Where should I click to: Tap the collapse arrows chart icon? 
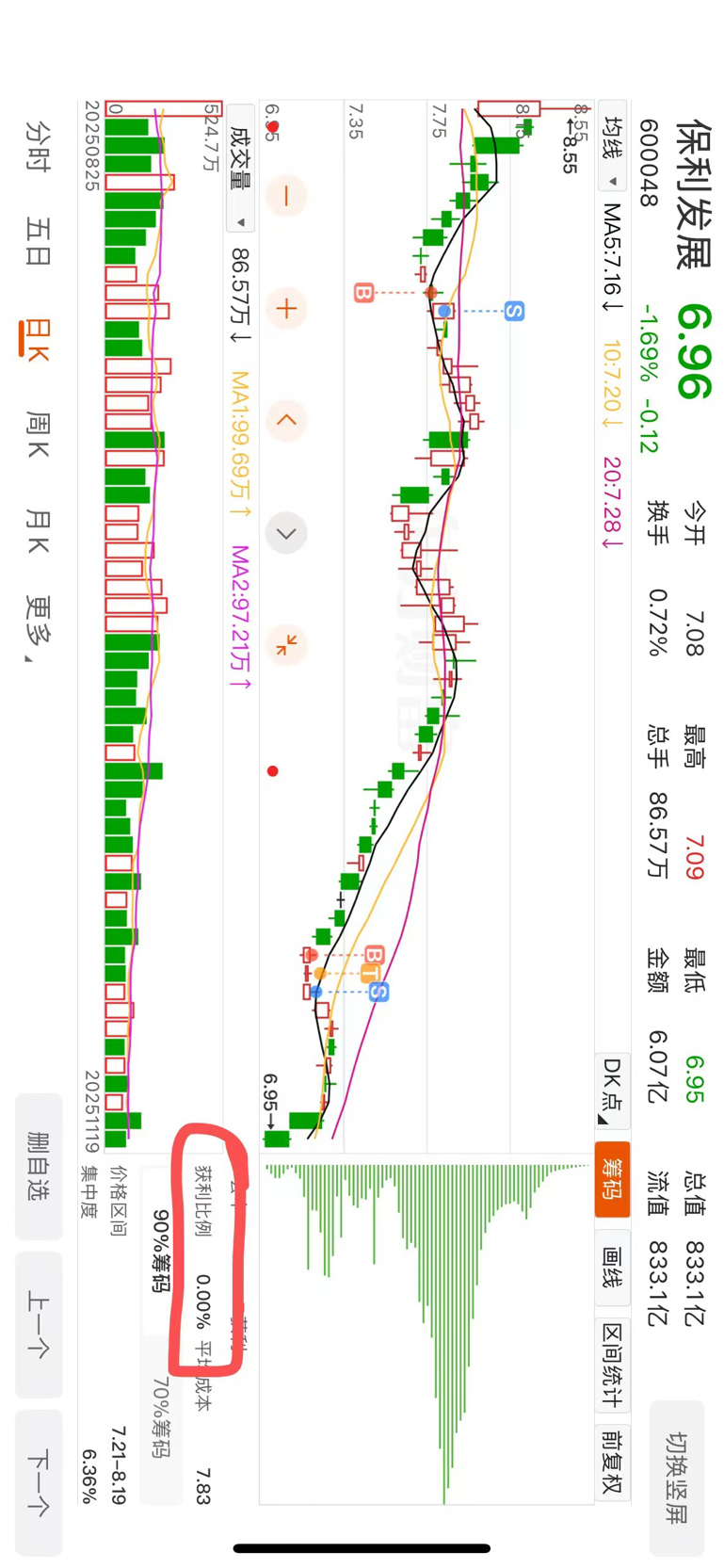tap(286, 645)
